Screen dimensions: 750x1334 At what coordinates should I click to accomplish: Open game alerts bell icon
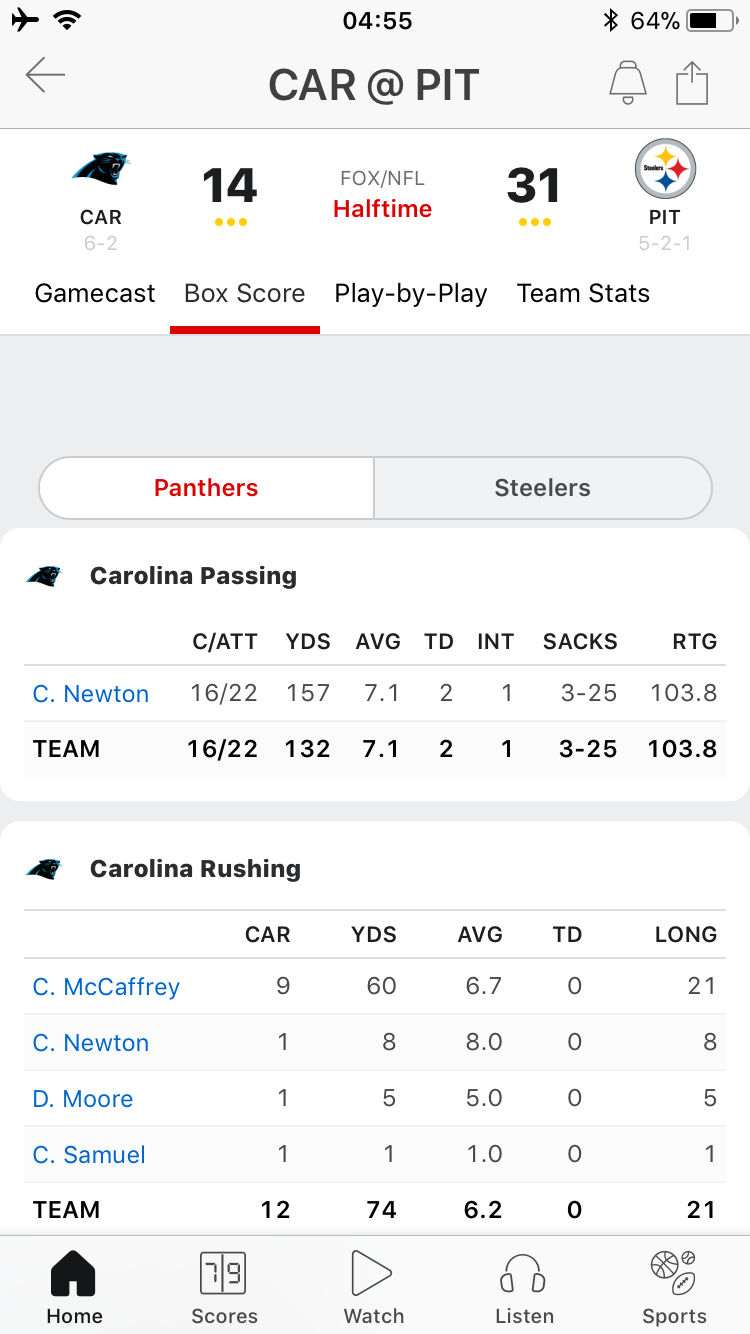628,82
